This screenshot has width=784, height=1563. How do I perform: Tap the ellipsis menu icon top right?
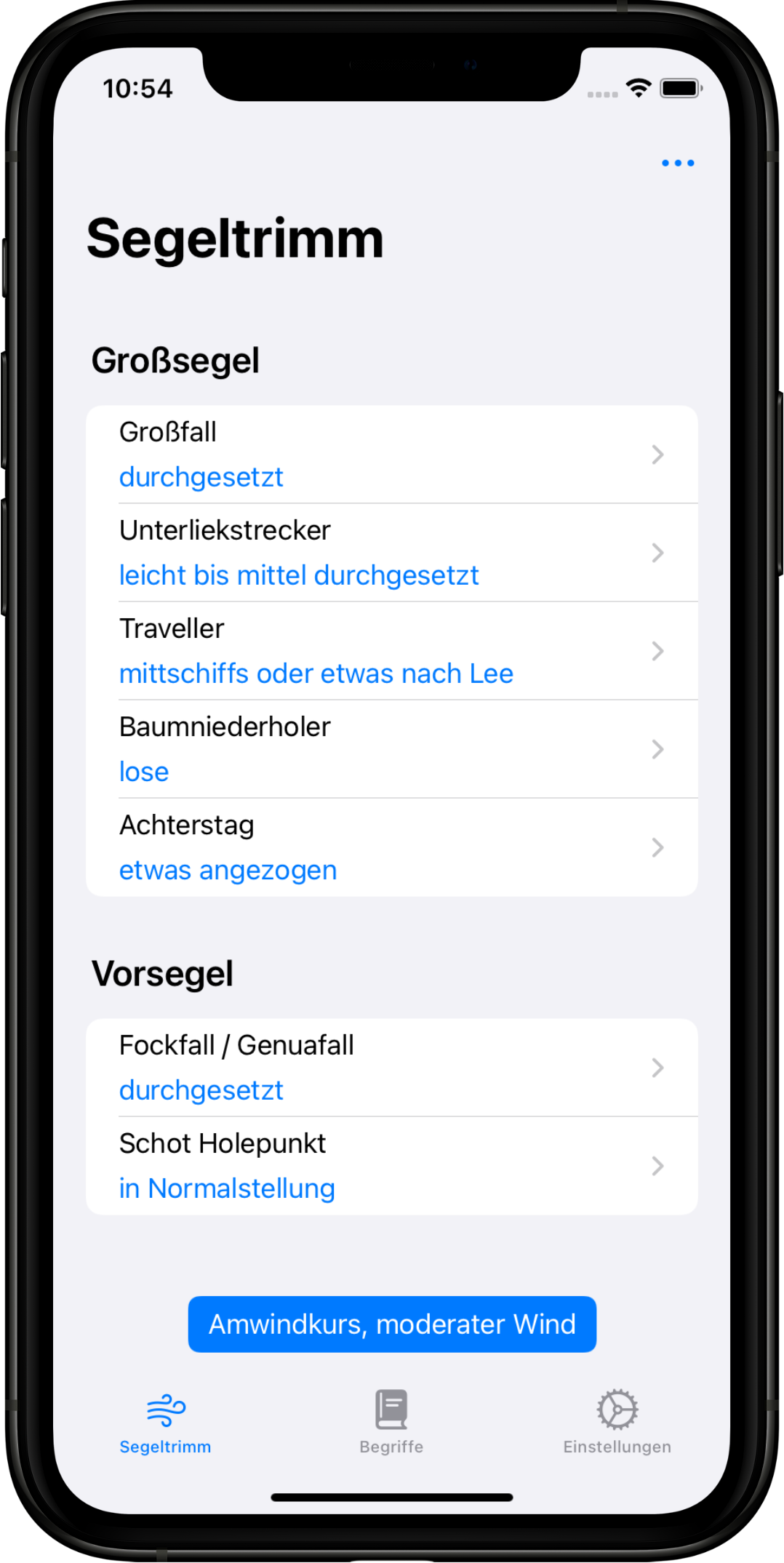(677, 162)
